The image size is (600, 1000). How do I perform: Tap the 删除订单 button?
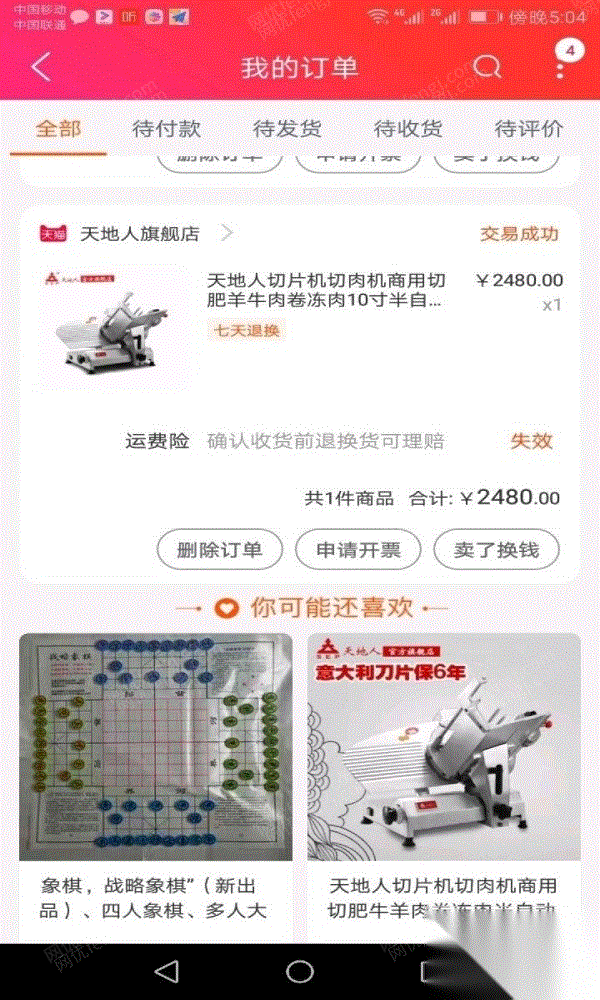click(x=219, y=549)
